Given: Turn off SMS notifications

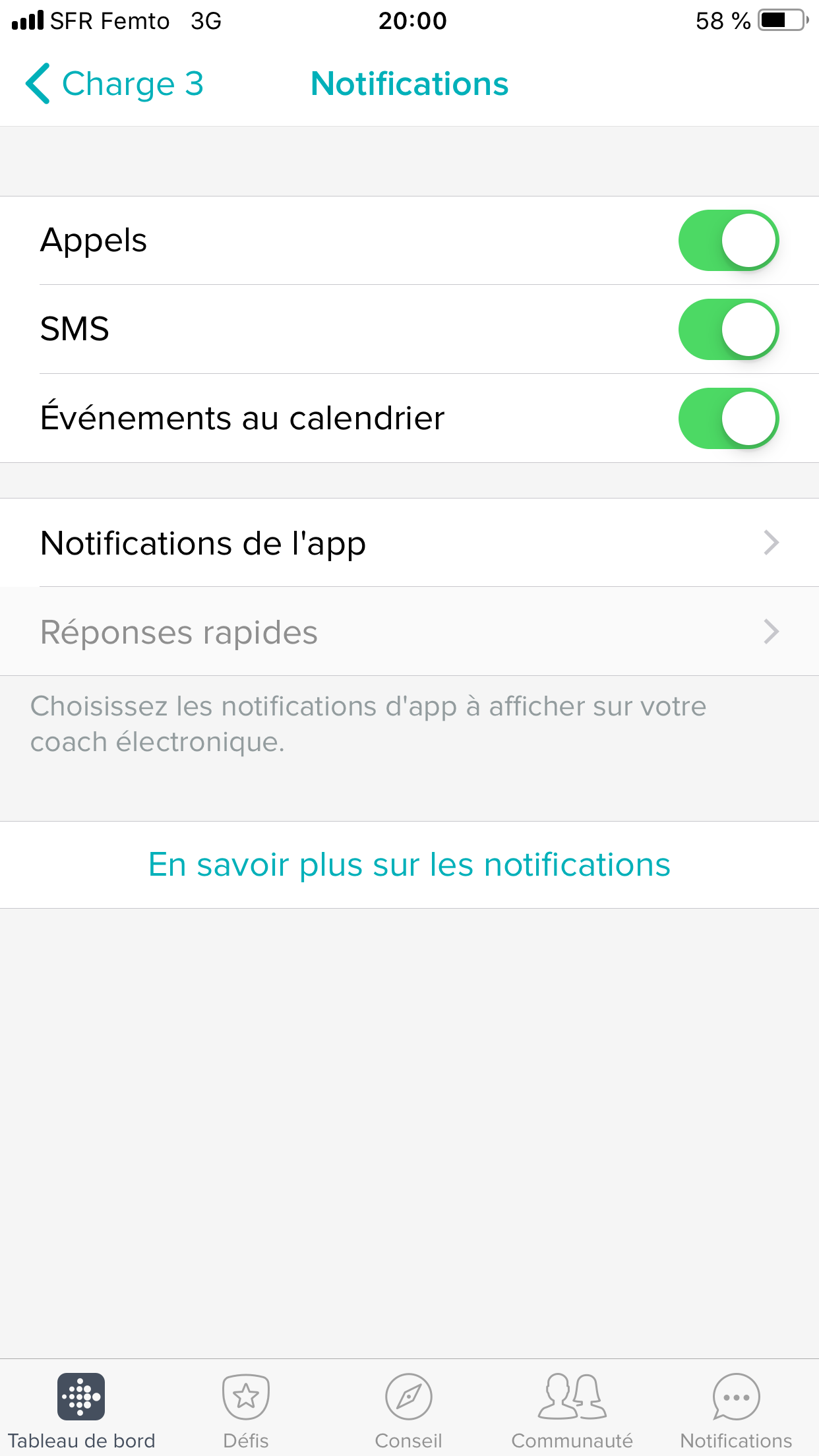Looking at the screenshot, I should coord(728,330).
